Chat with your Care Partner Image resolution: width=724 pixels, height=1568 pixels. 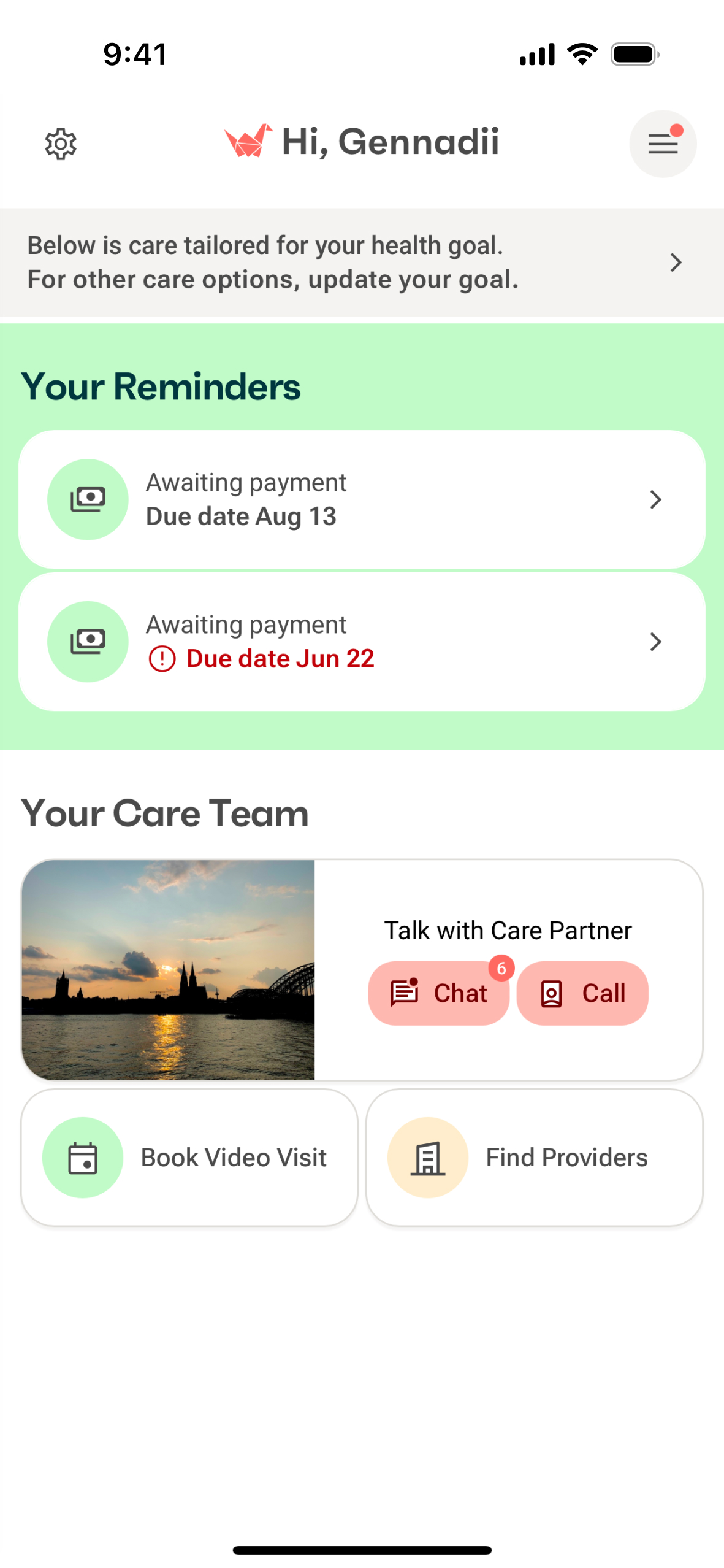click(439, 993)
